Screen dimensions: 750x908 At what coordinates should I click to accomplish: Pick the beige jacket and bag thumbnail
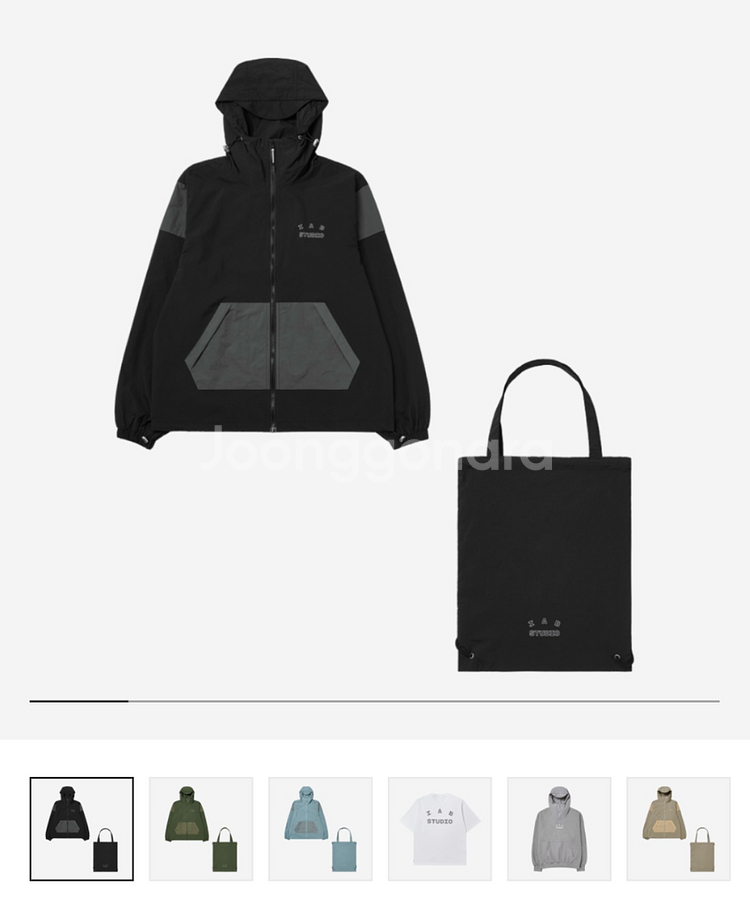pos(678,829)
